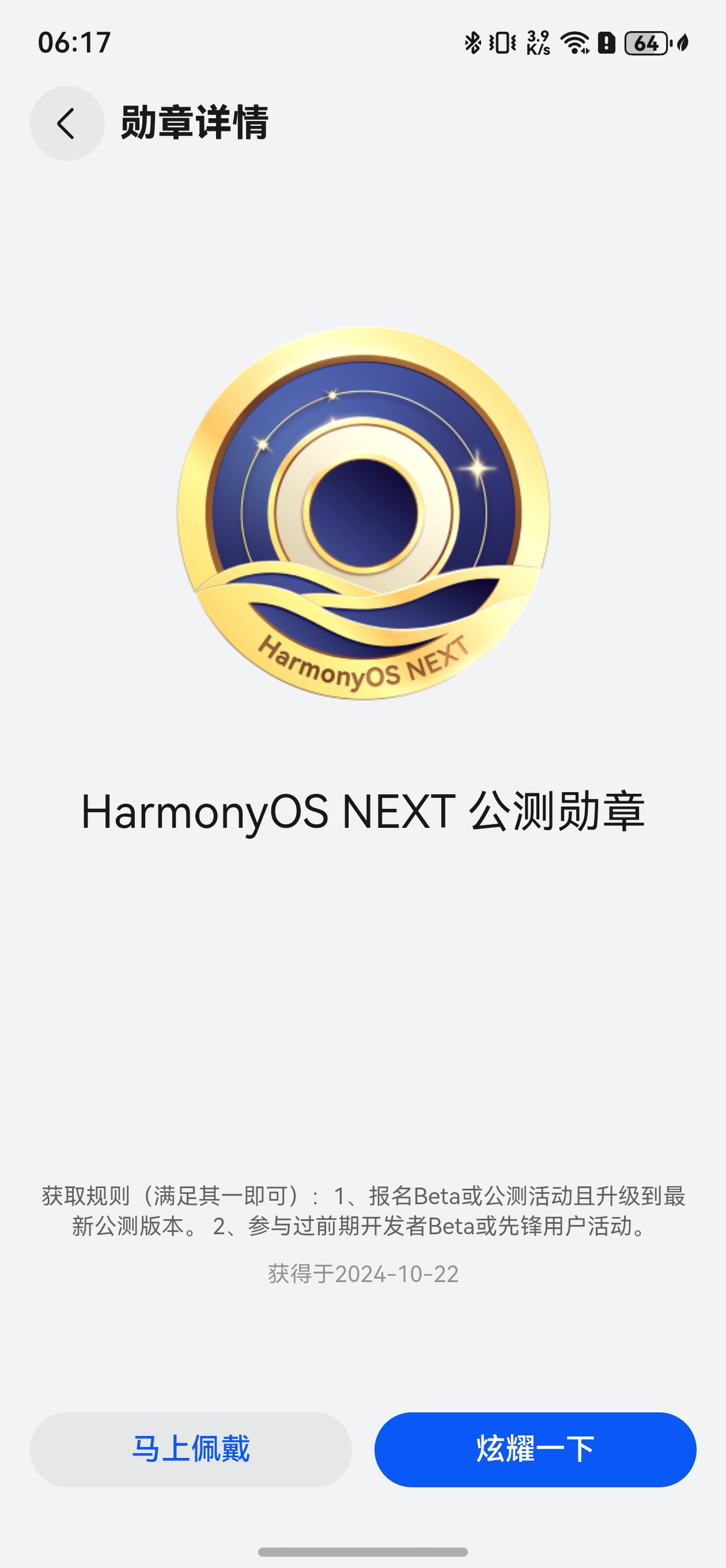Tap 炫耀一下 to share the medal
The image size is (726, 1568).
535,1449
